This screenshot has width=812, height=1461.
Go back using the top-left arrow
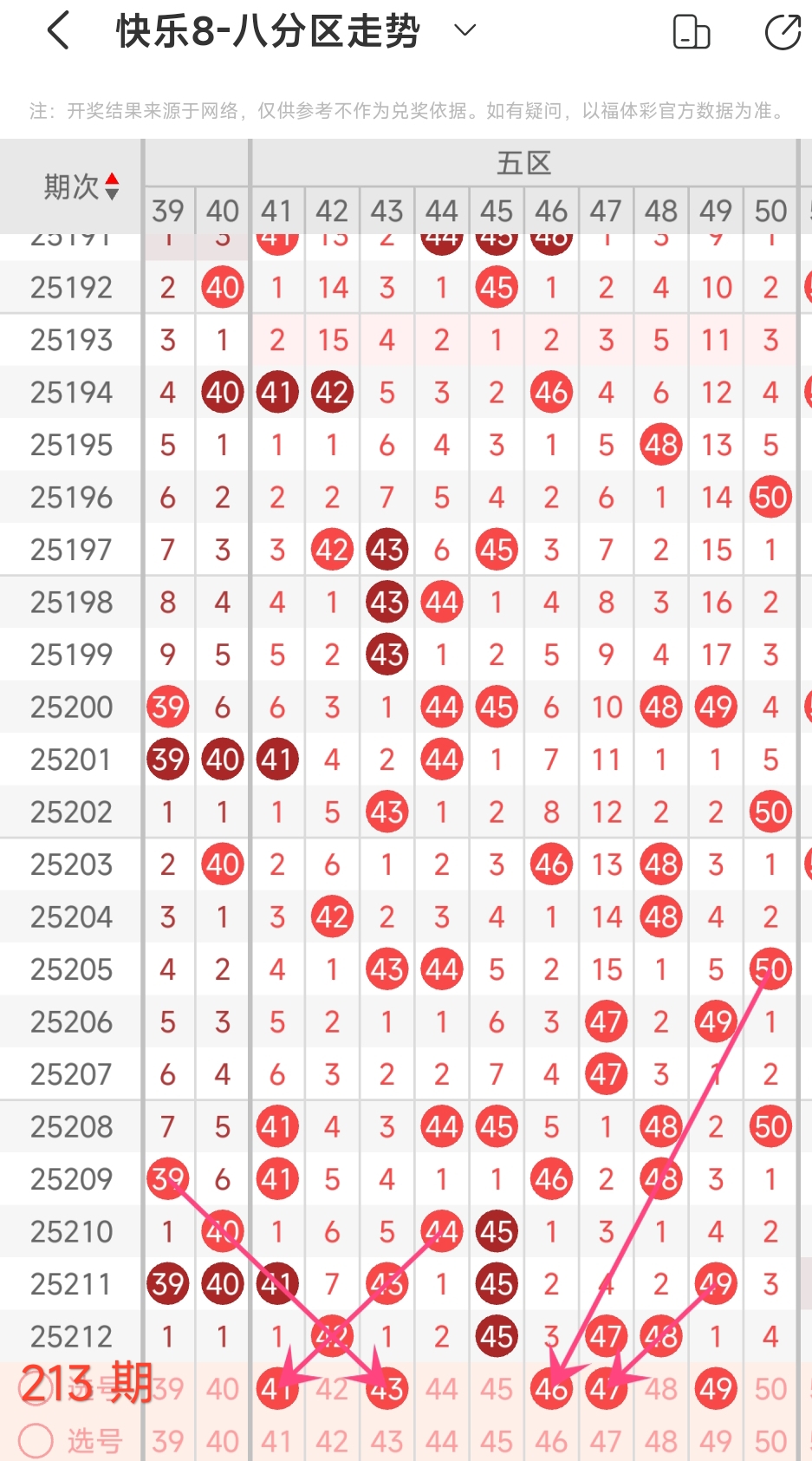(x=58, y=31)
